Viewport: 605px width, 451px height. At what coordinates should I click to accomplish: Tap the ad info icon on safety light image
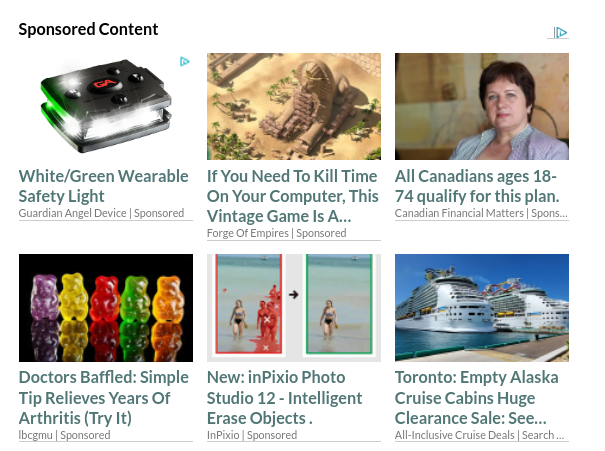[x=184, y=61]
